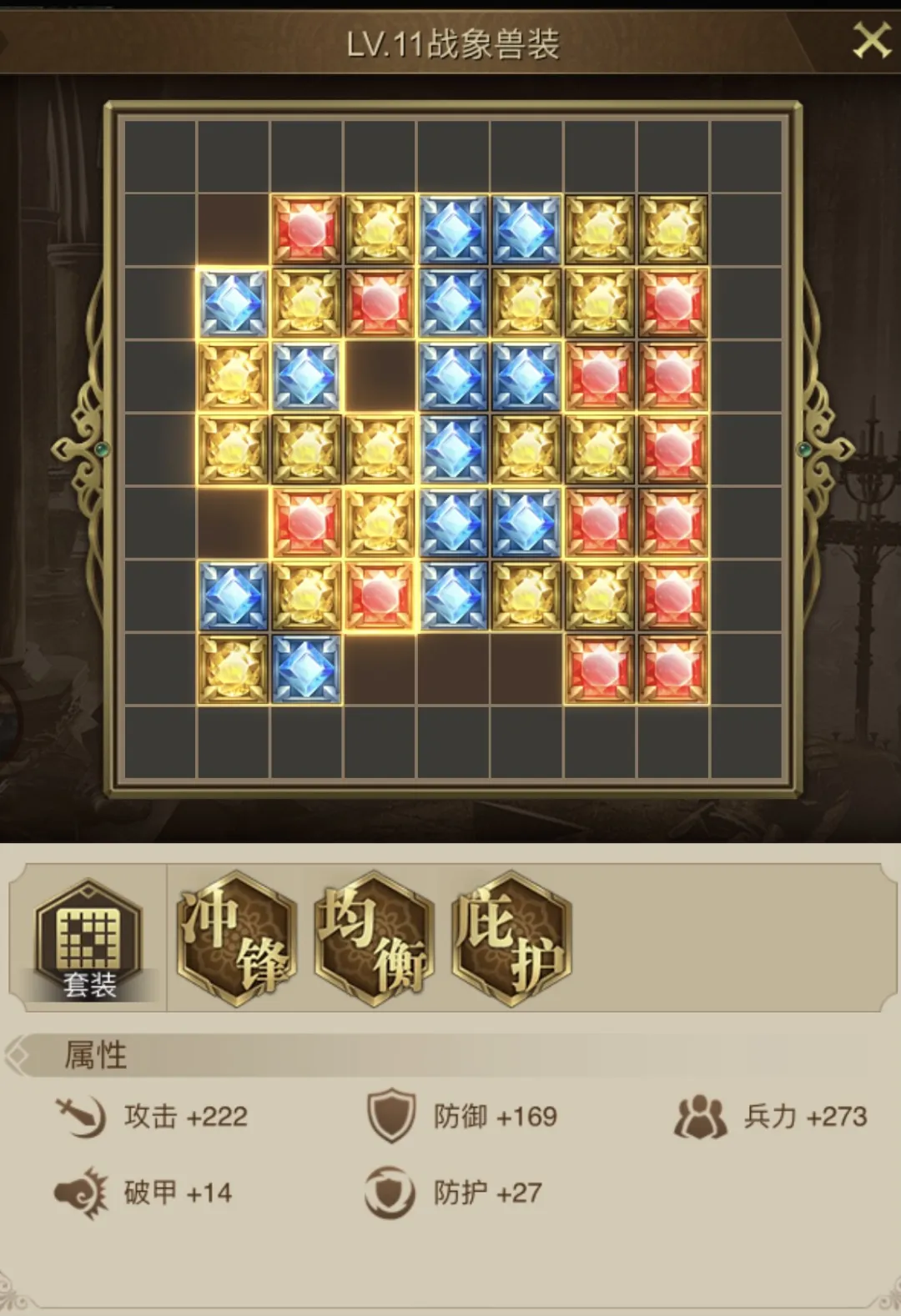Select the 庇护 set badge
Screen dimensions: 901x1316
coord(511,938)
